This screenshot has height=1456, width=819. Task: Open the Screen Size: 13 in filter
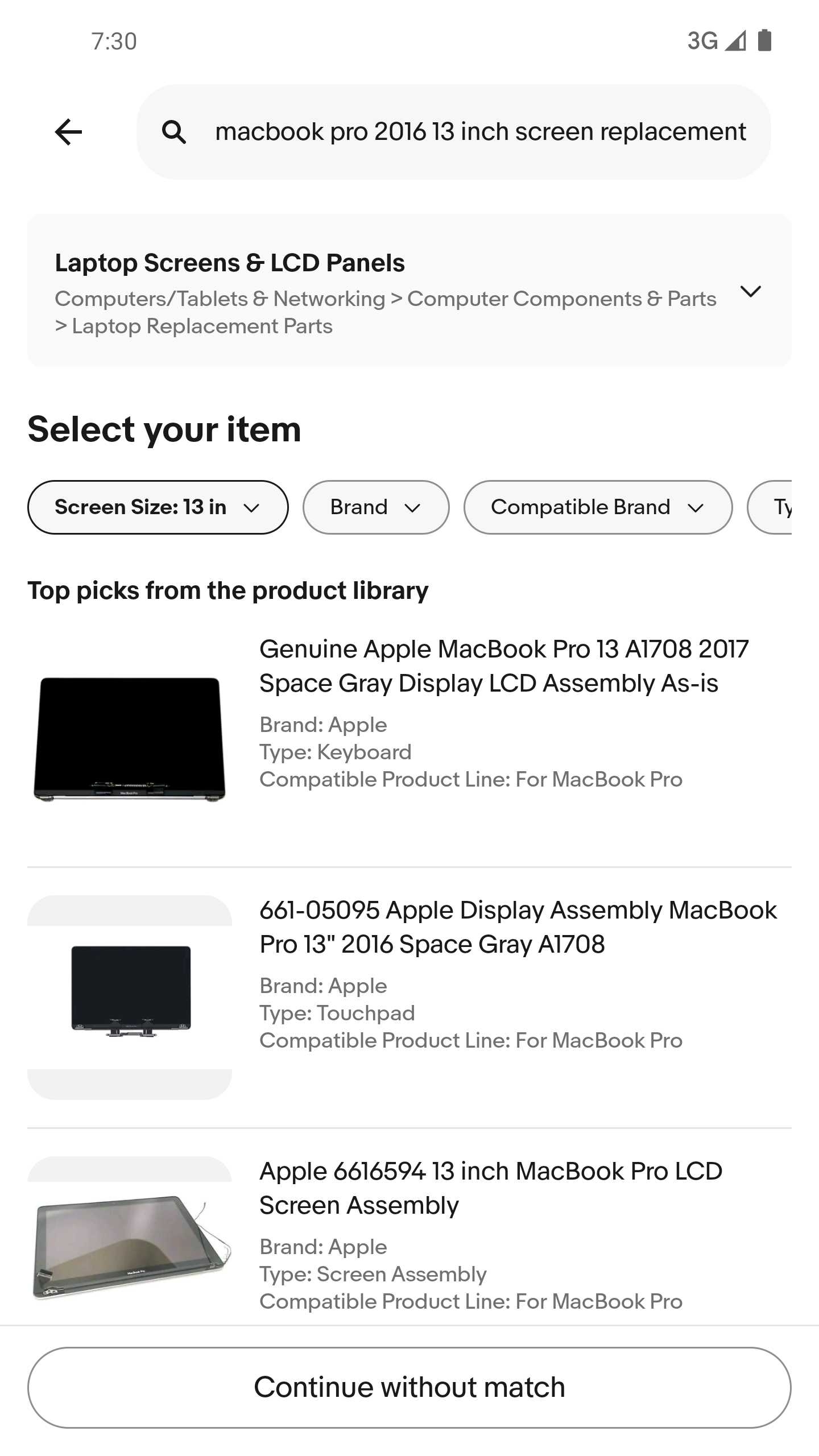[158, 507]
